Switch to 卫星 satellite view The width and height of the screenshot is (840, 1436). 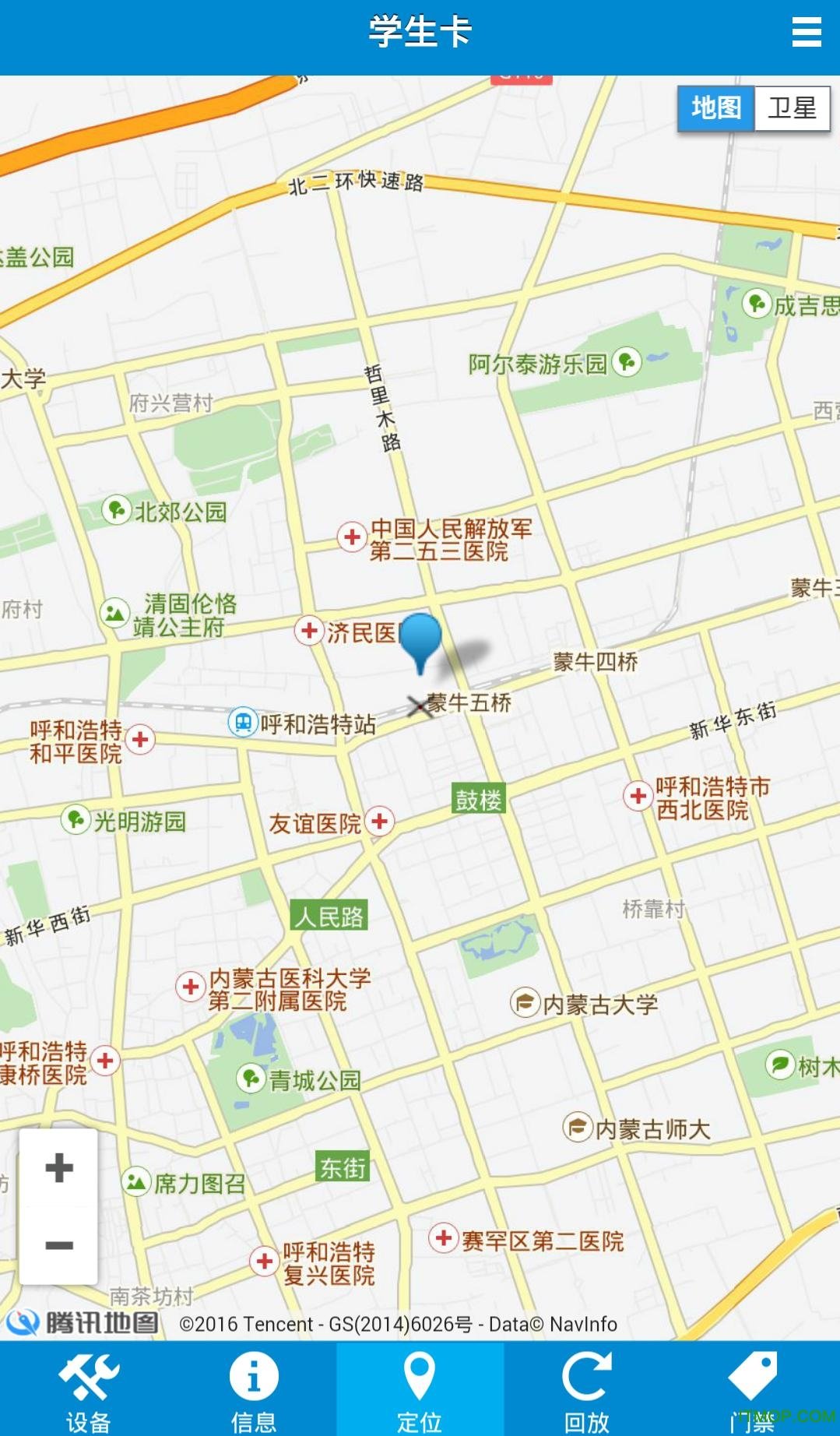792,107
